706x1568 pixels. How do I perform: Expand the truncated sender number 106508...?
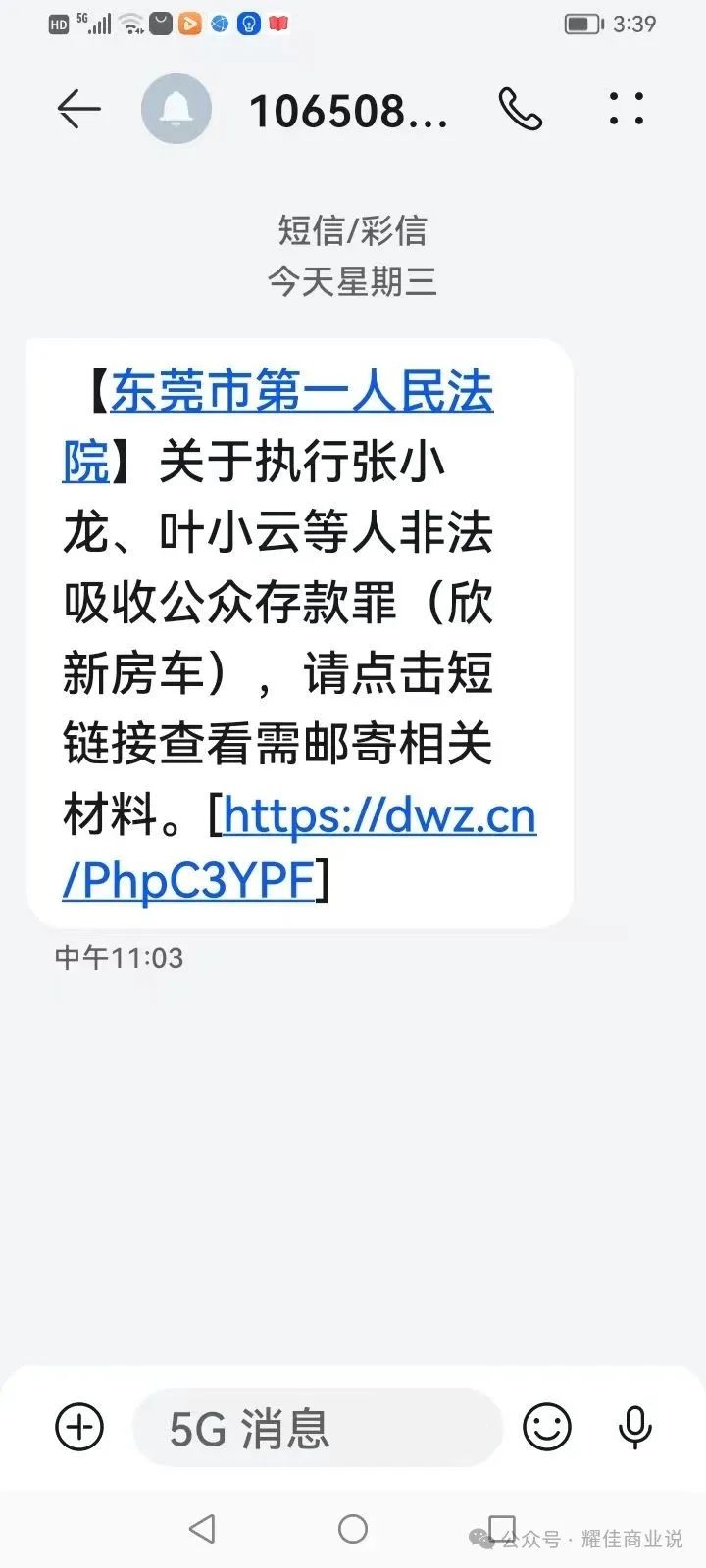[353, 109]
